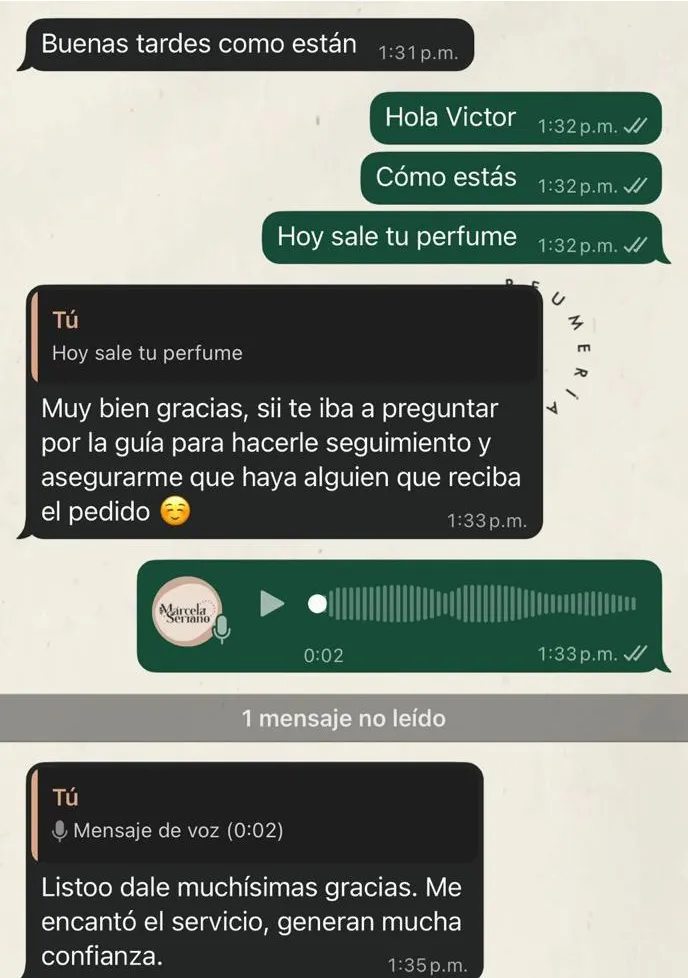Tap the voice message waveform scrubber
Viewport: 688px width, 978px height.
pyautogui.click(x=480, y=603)
